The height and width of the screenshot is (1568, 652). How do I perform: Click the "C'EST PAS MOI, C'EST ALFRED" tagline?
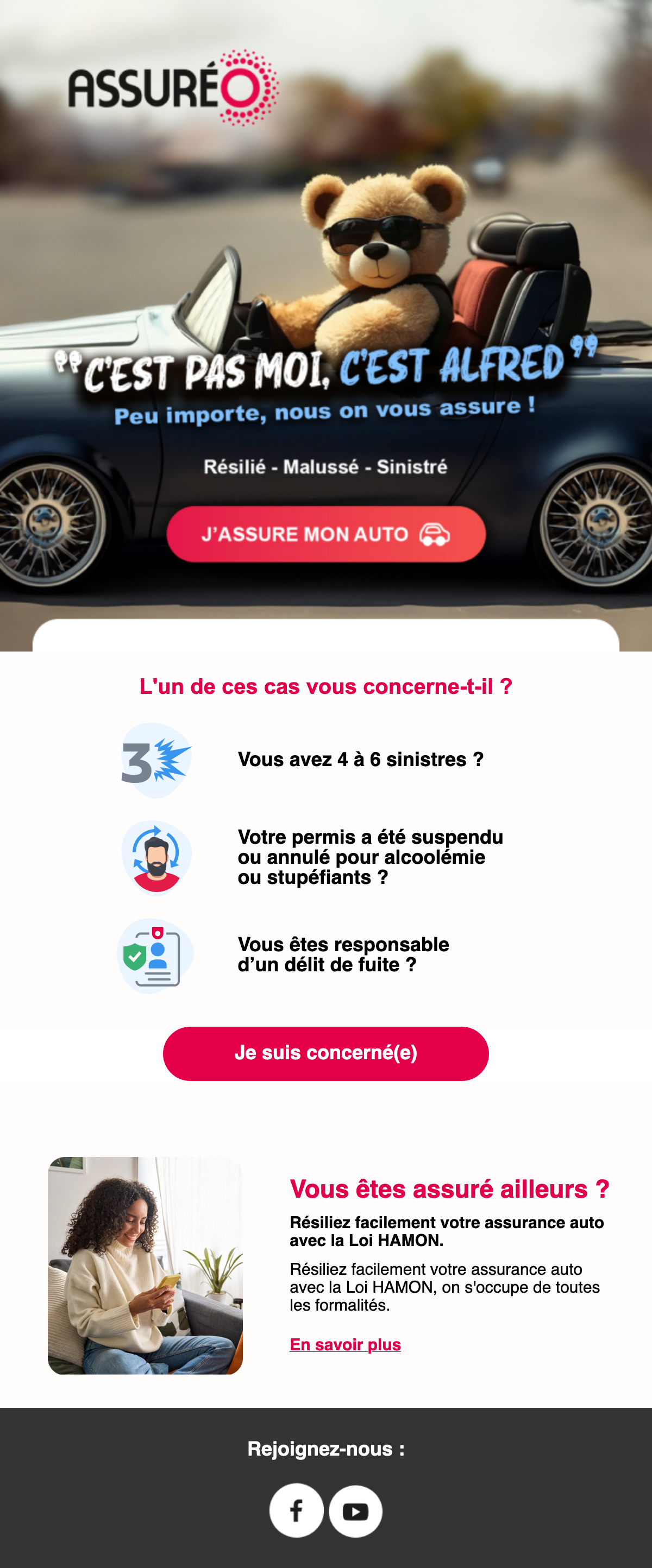coord(326,371)
